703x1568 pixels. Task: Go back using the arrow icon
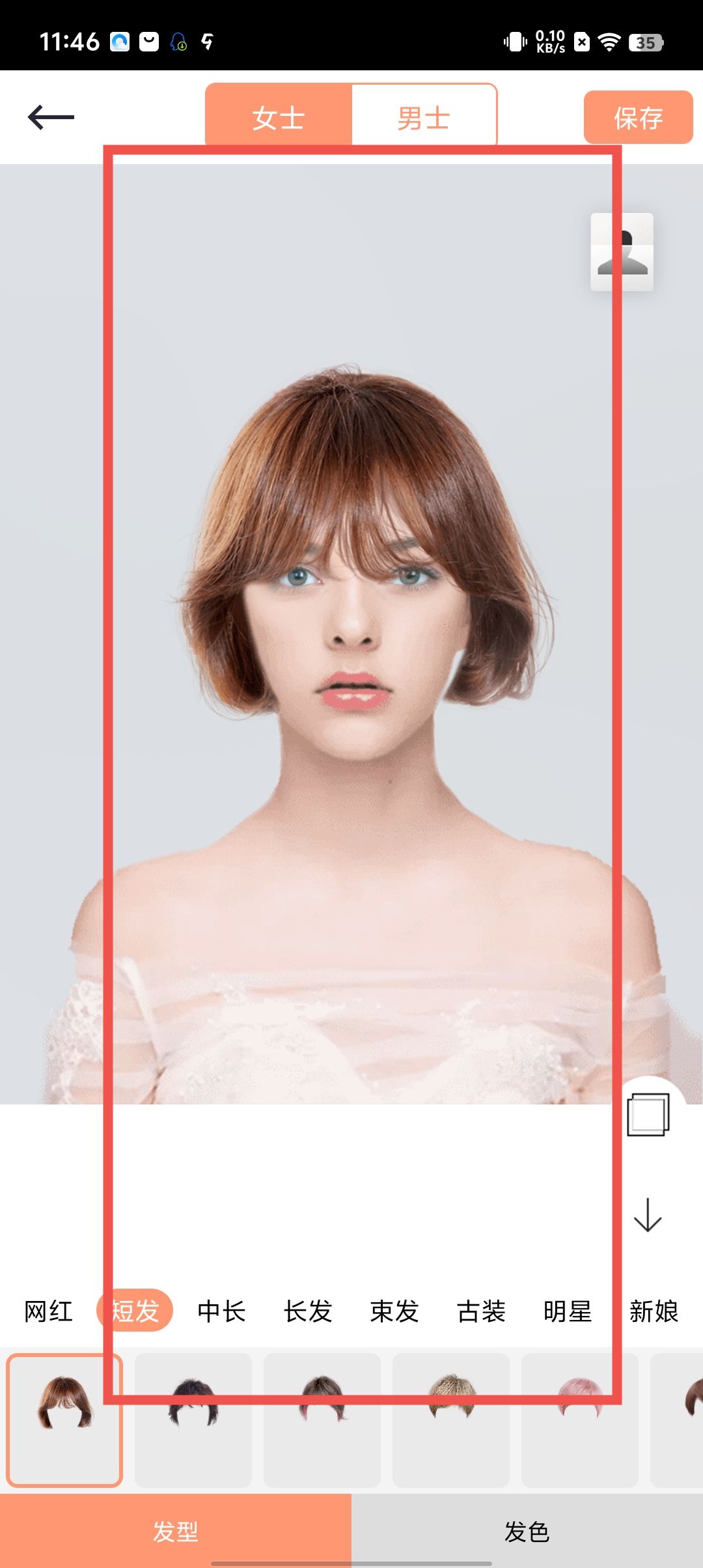pos(51,117)
